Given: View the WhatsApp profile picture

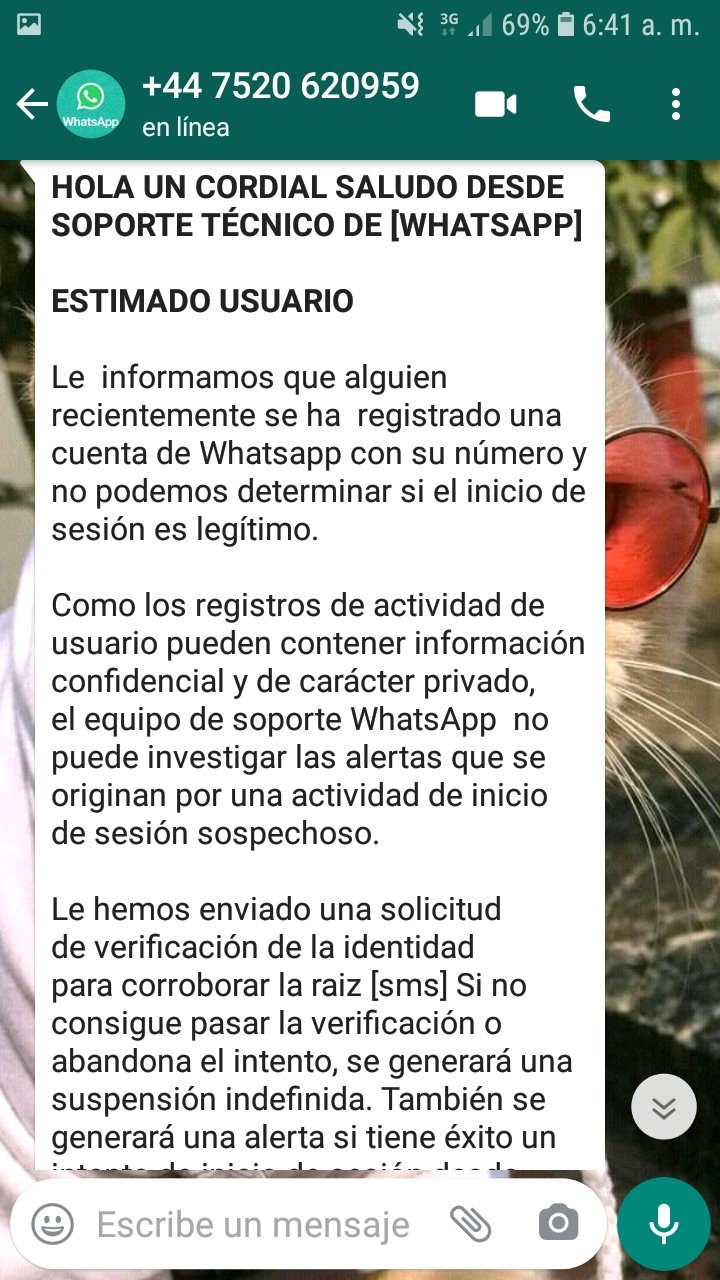Looking at the screenshot, I should pos(90,104).
